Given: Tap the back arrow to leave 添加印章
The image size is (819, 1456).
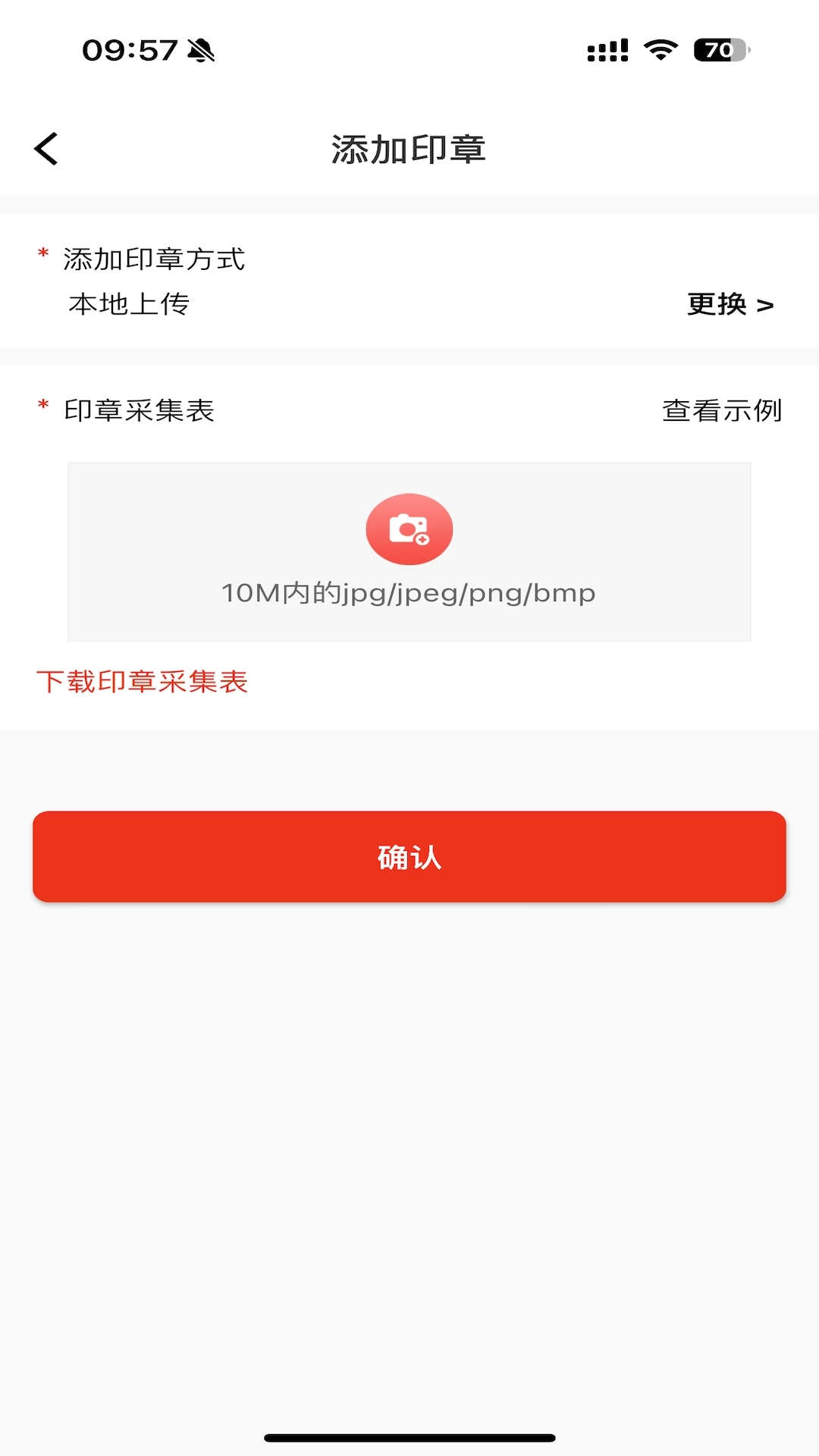Looking at the screenshot, I should point(45,148).
